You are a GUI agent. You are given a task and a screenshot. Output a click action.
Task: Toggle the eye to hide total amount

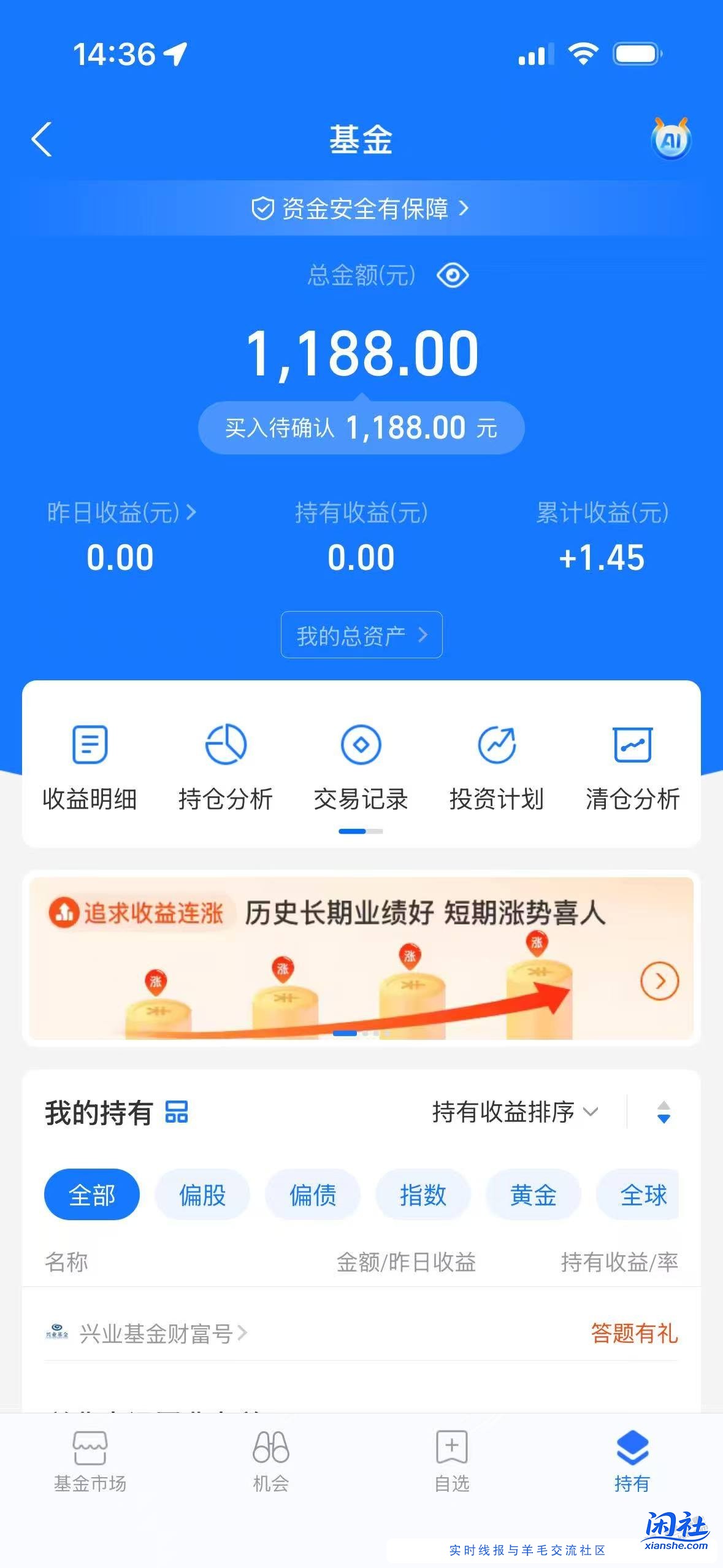pos(453,275)
